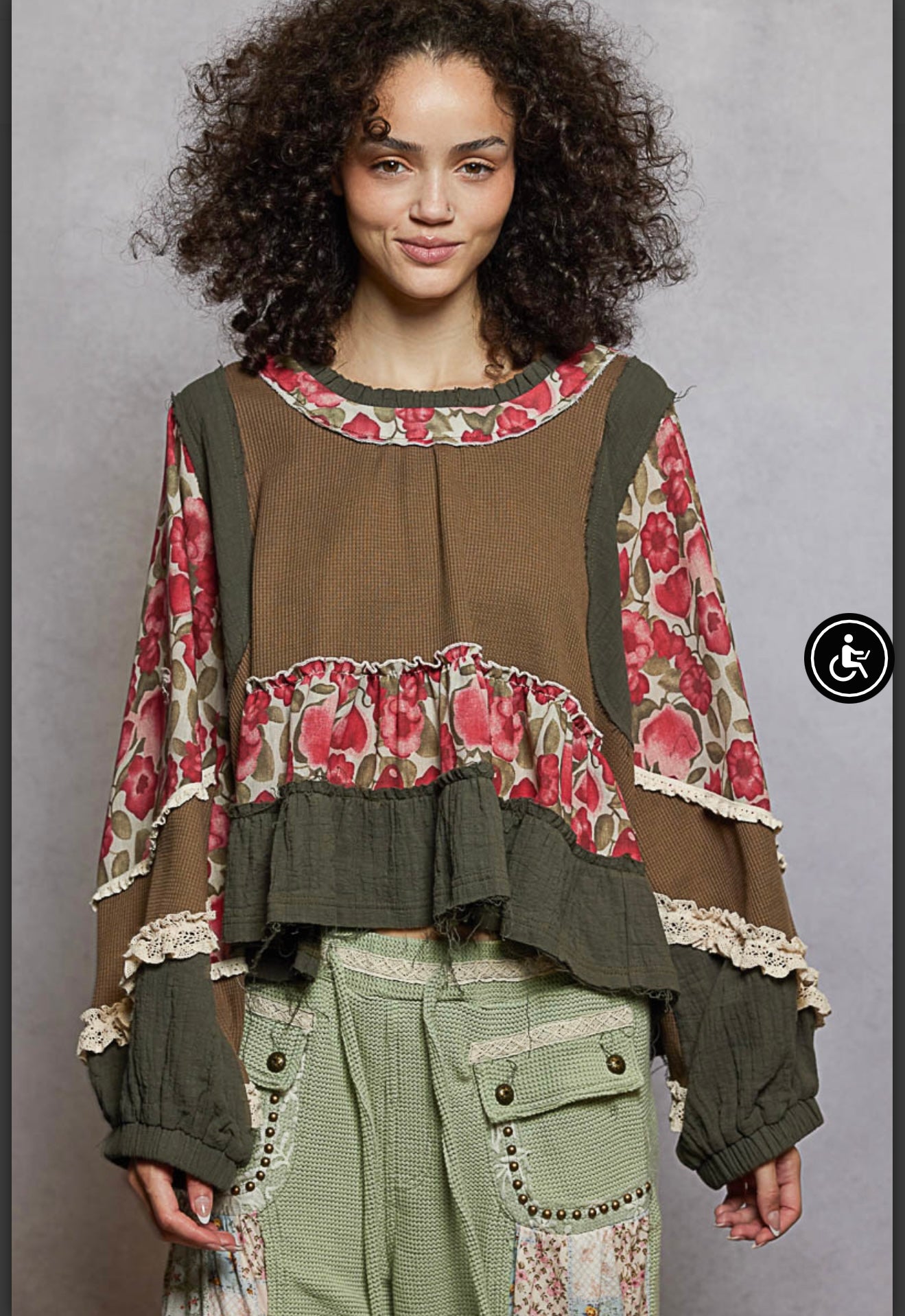Screen dimensions: 905x1316
Task: Open the accessibility options widget
Action: pos(849,658)
